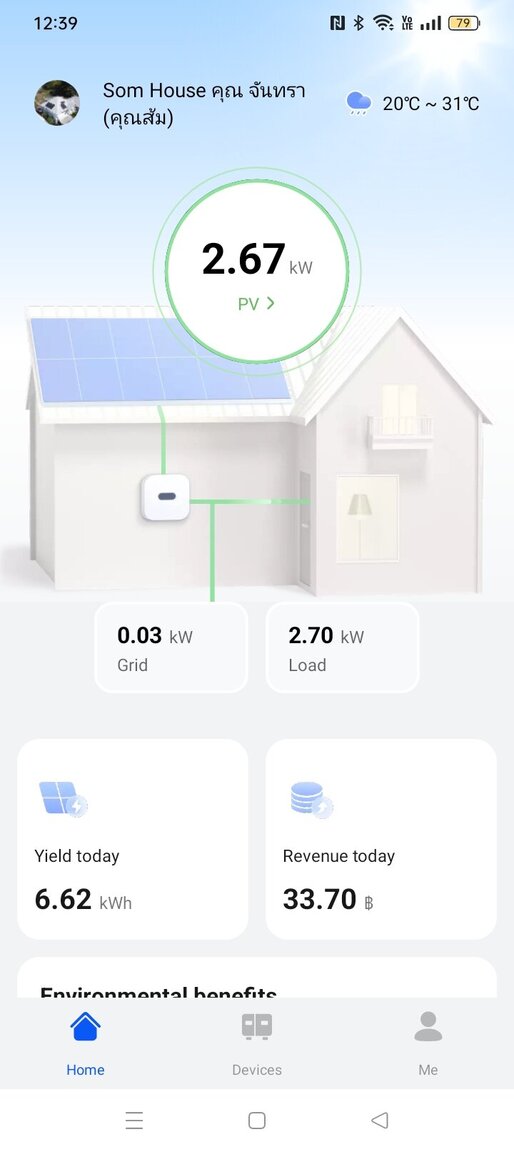
Task: Open the PV power details circle
Action: (x=256, y=272)
